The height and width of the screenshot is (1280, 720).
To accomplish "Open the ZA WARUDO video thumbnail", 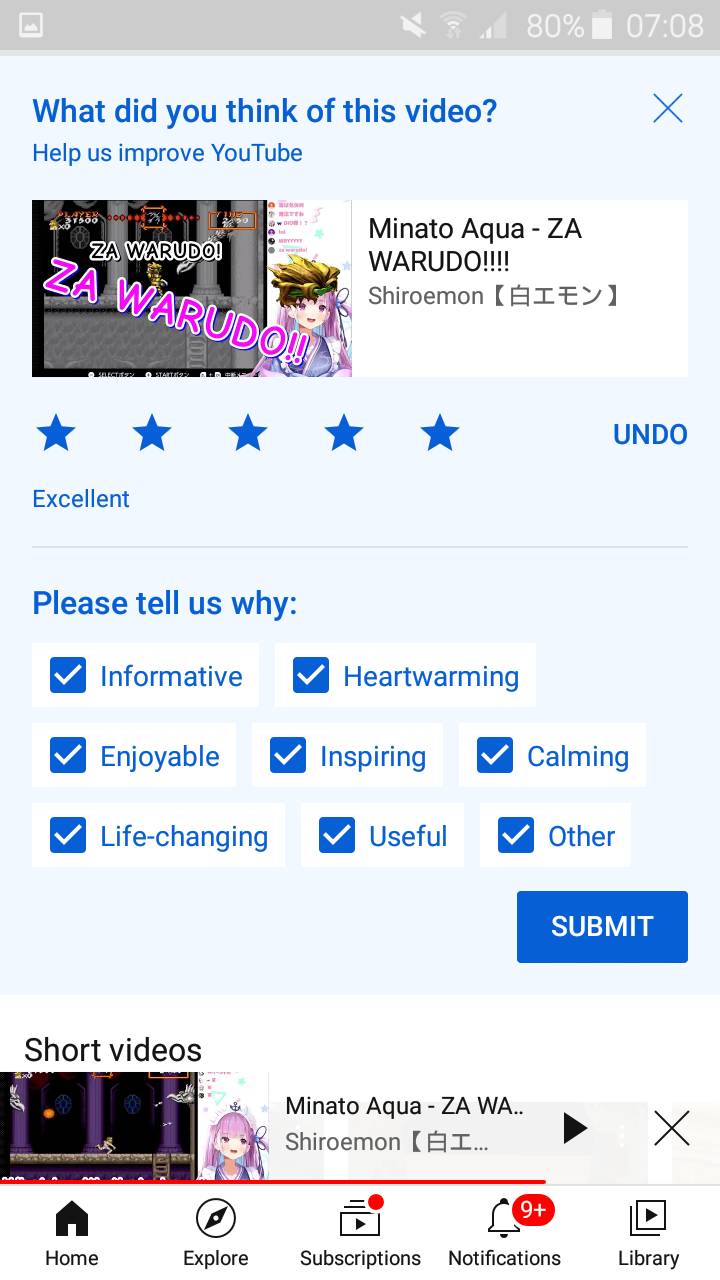I will (x=192, y=288).
